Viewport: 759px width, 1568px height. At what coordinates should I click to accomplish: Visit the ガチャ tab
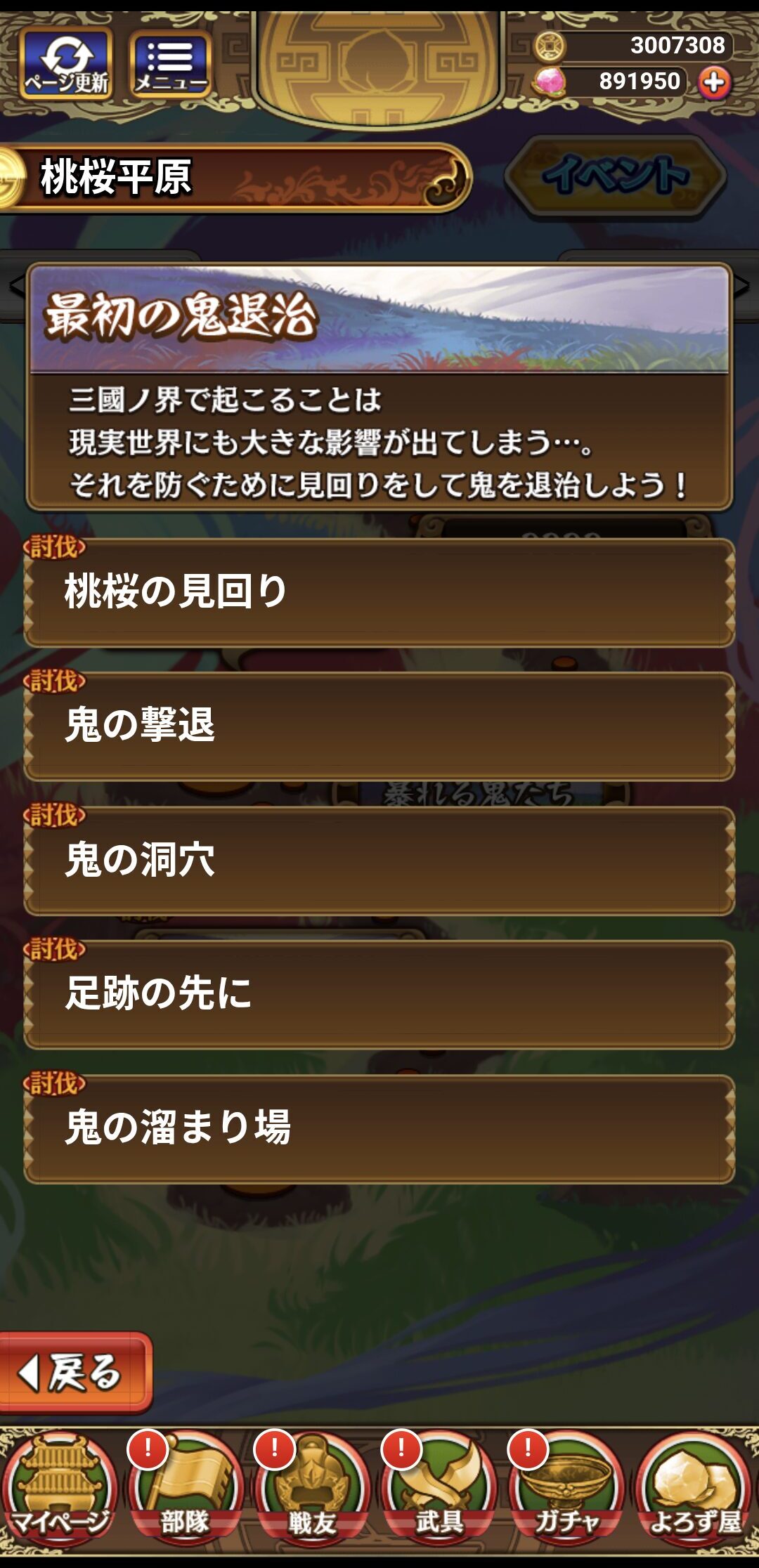(x=566, y=1491)
